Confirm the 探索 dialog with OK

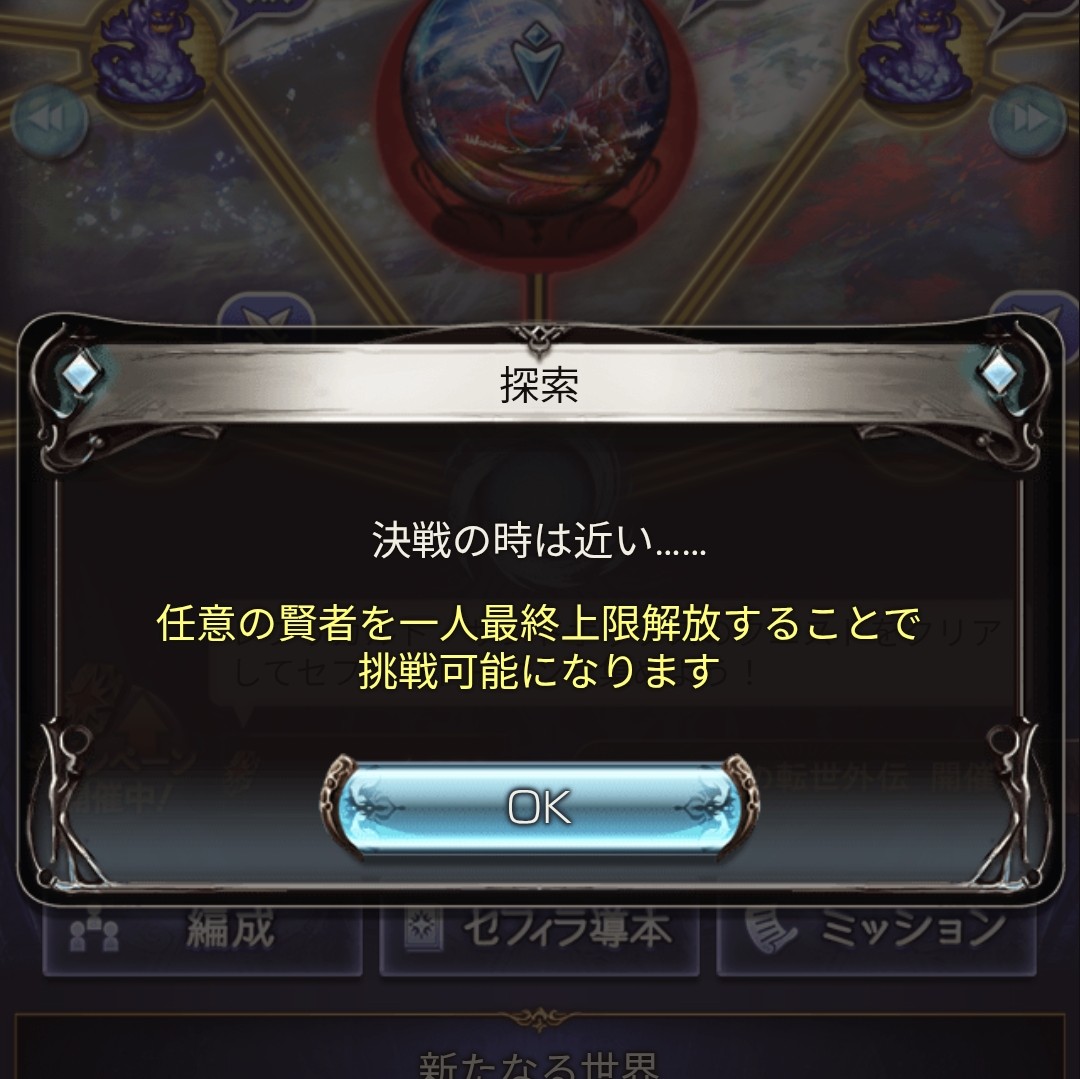(x=540, y=807)
